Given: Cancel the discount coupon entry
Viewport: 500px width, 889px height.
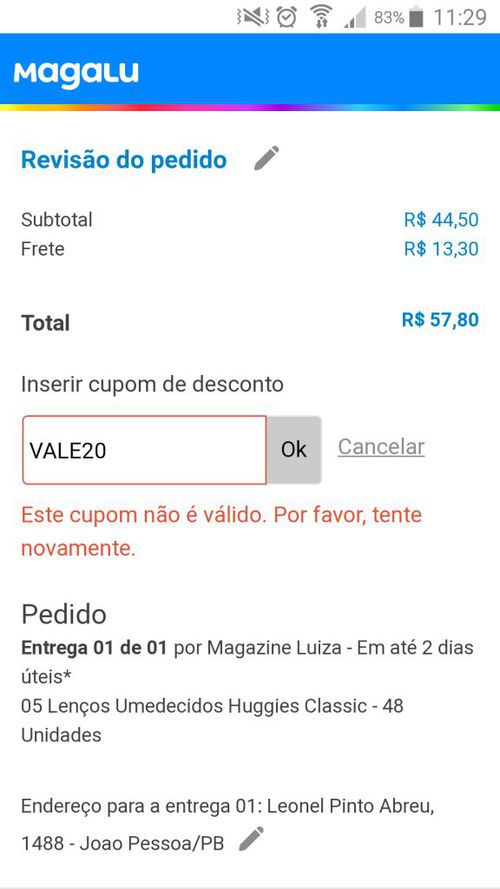Looking at the screenshot, I should (381, 447).
